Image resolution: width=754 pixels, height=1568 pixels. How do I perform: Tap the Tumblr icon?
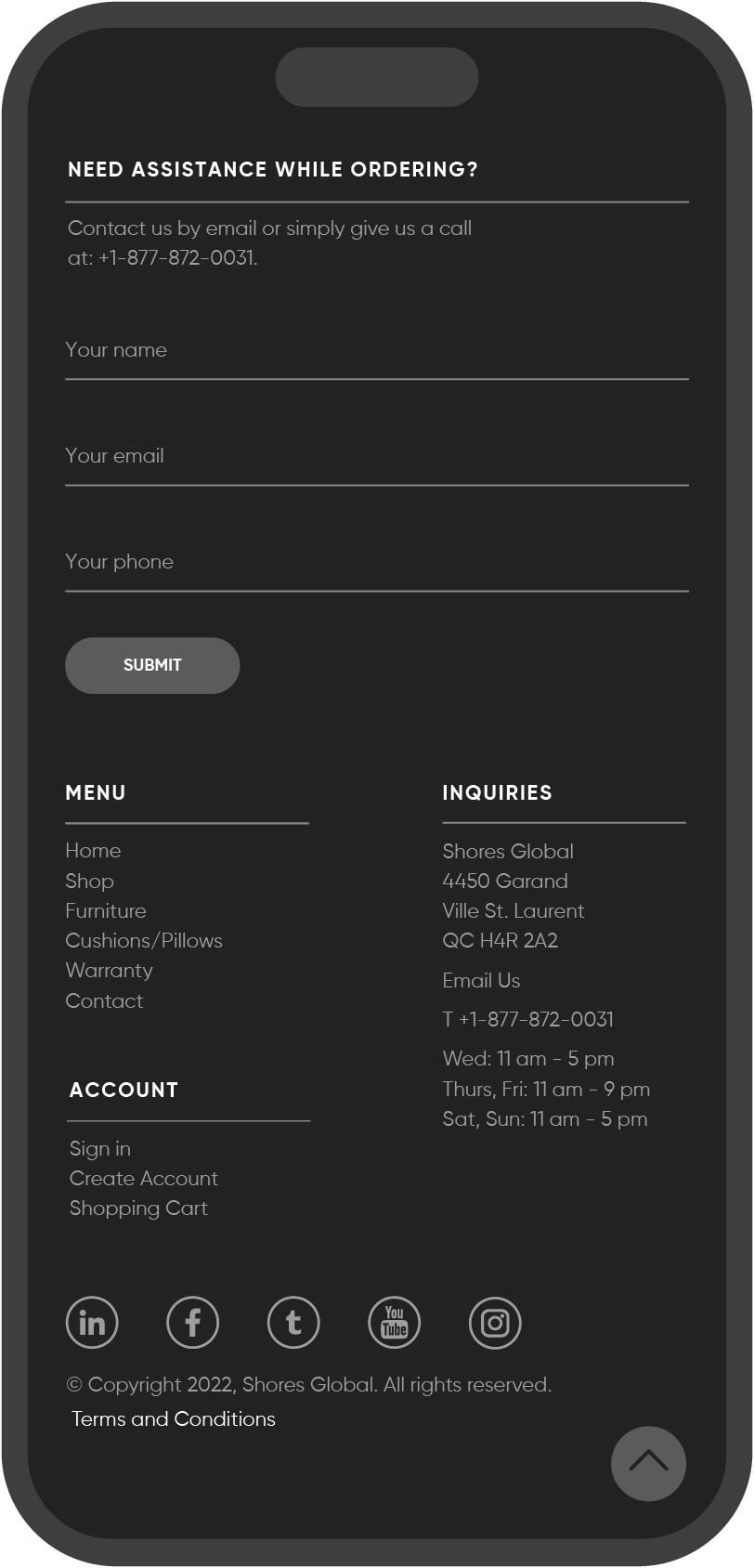pyautogui.click(x=293, y=1323)
